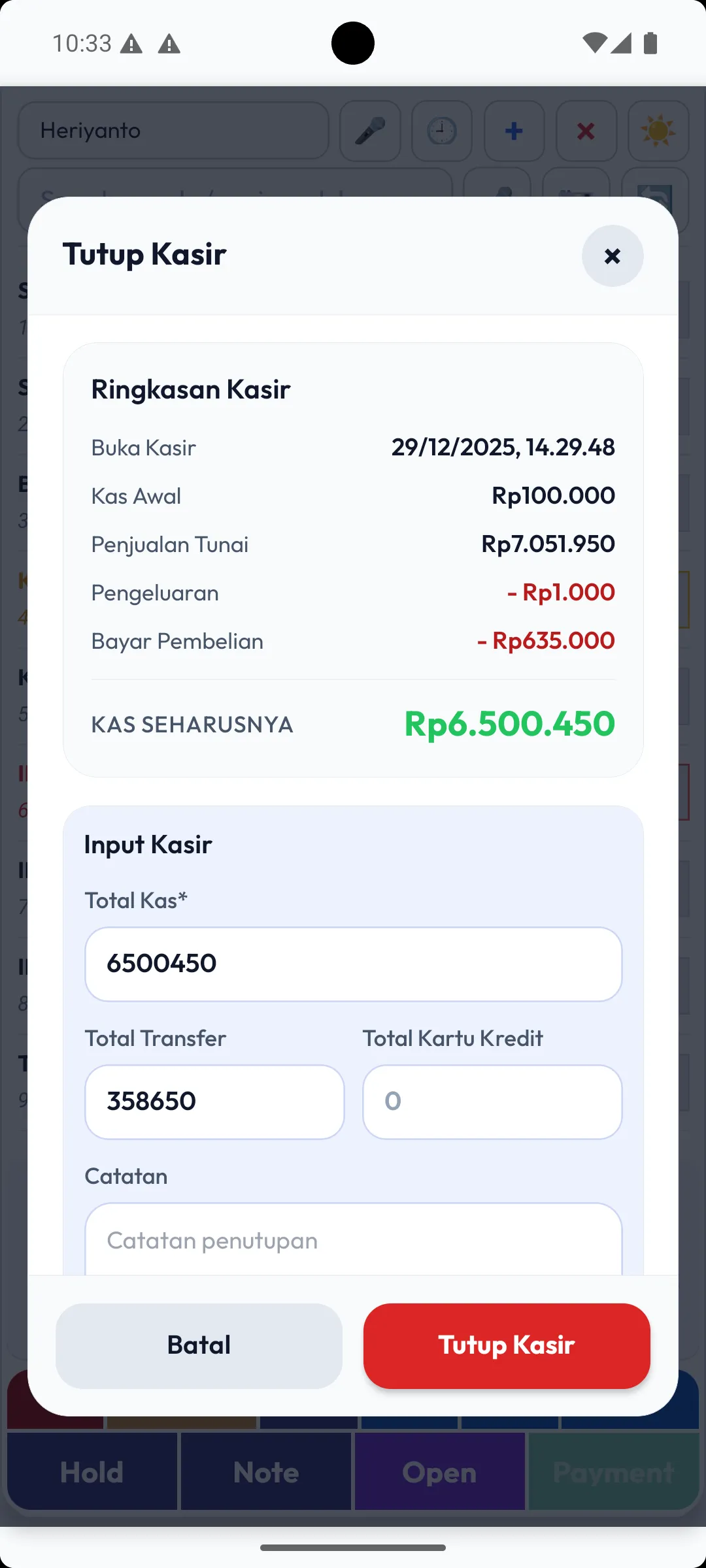Select the Open tab
This screenshot has height=1568, width=706.
tap(439, 1472)
